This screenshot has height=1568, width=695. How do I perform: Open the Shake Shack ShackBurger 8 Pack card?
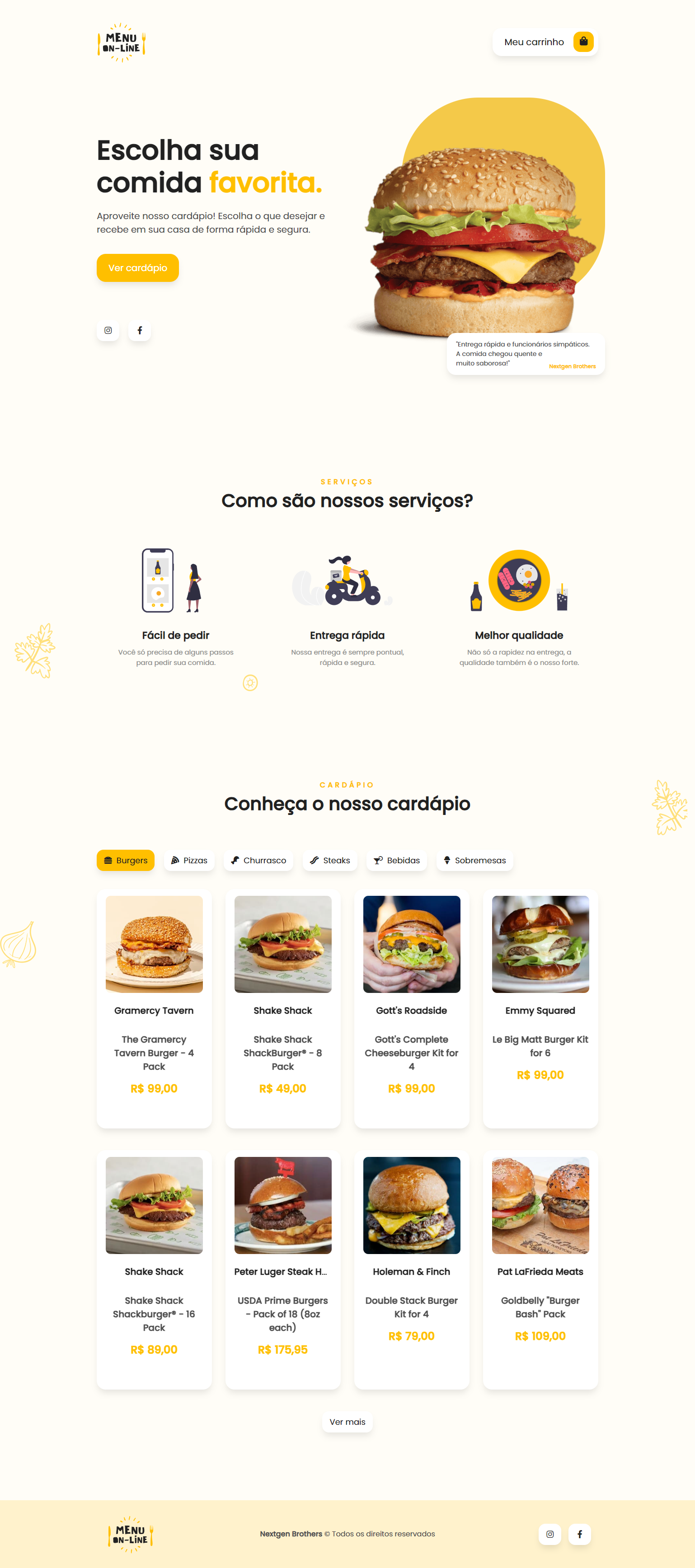coord(282,1008)
